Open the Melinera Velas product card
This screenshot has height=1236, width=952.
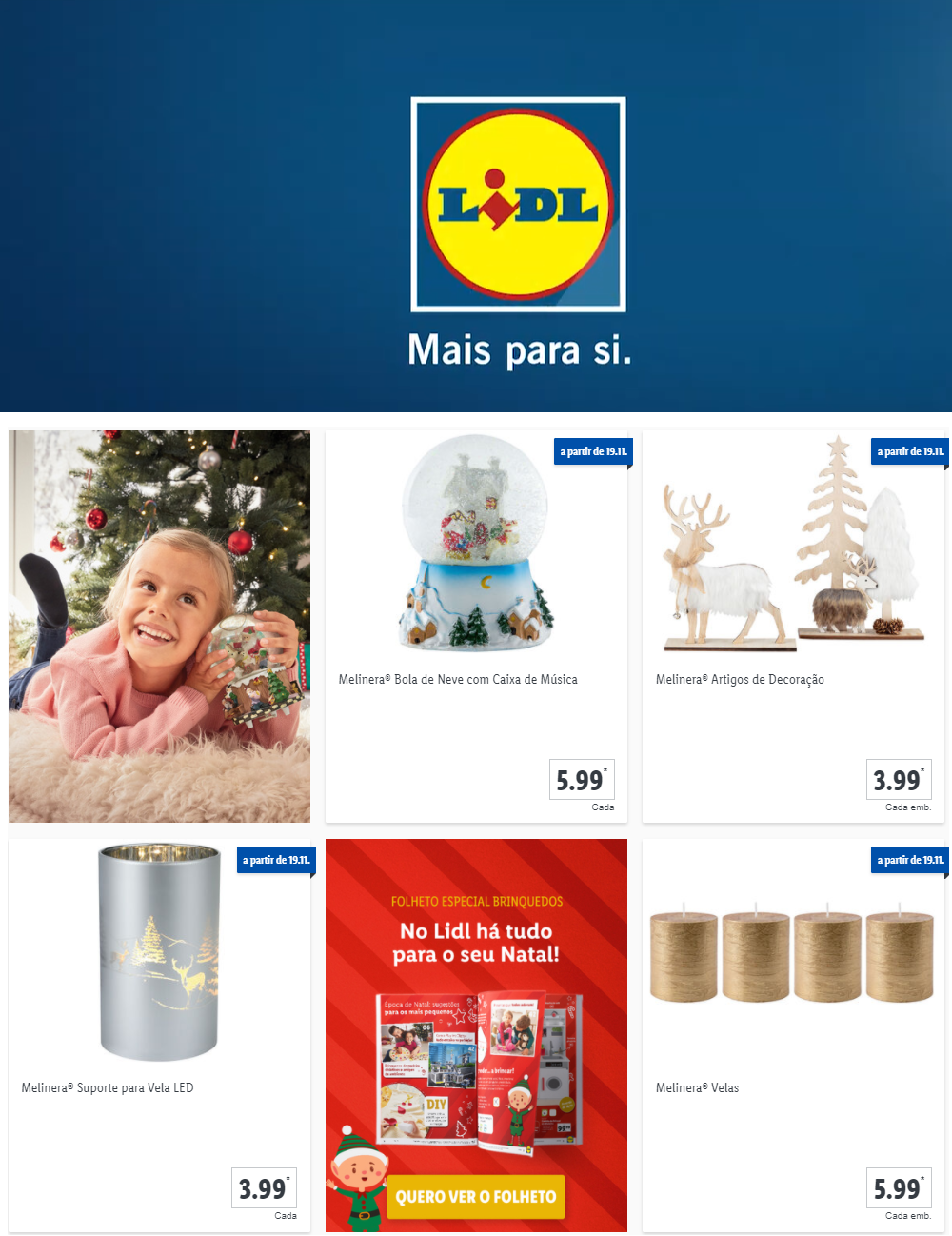(793, 1035)
